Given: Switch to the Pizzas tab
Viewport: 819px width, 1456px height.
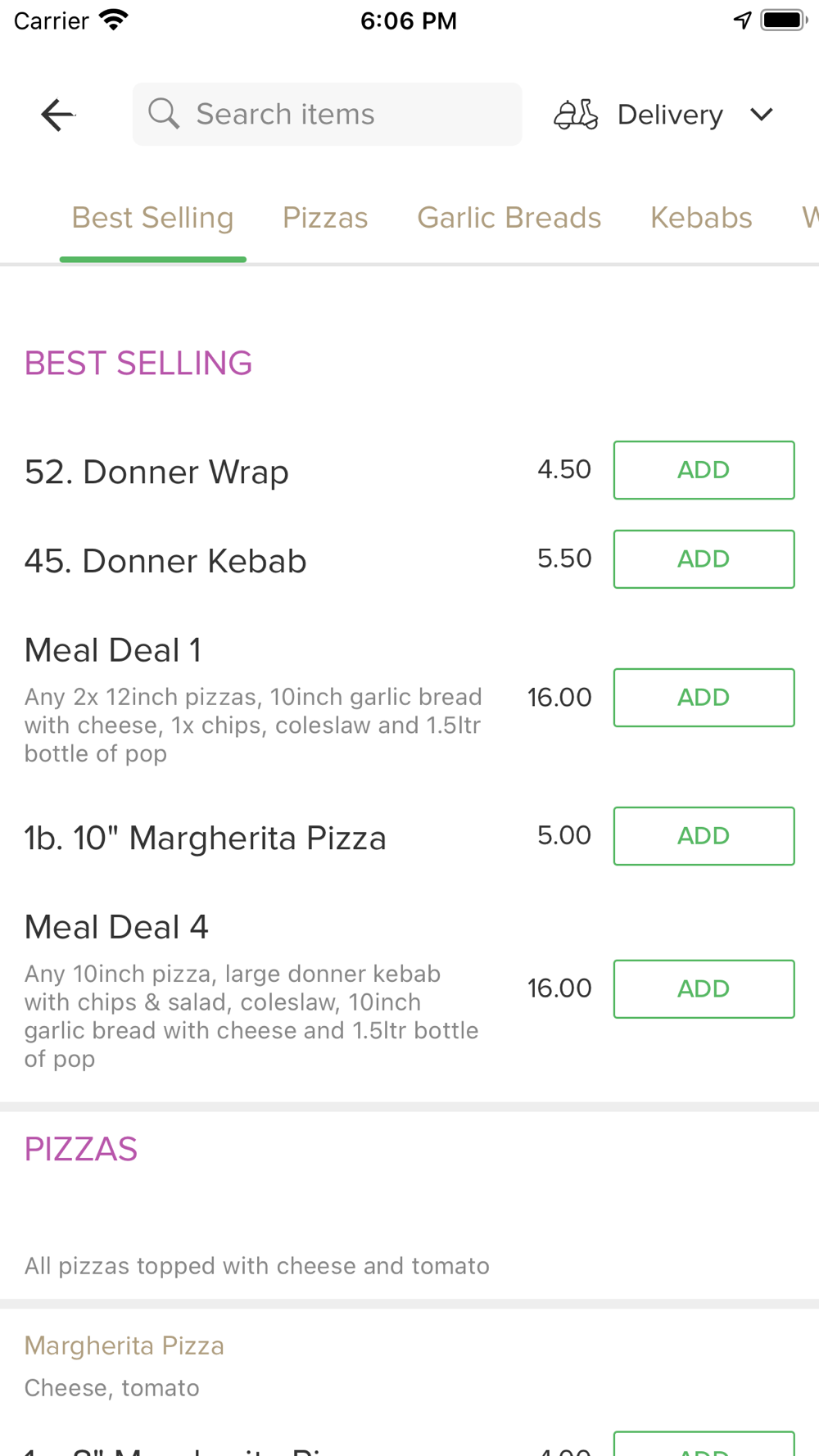Looking at the screenshot, I should tap(325, 218).
